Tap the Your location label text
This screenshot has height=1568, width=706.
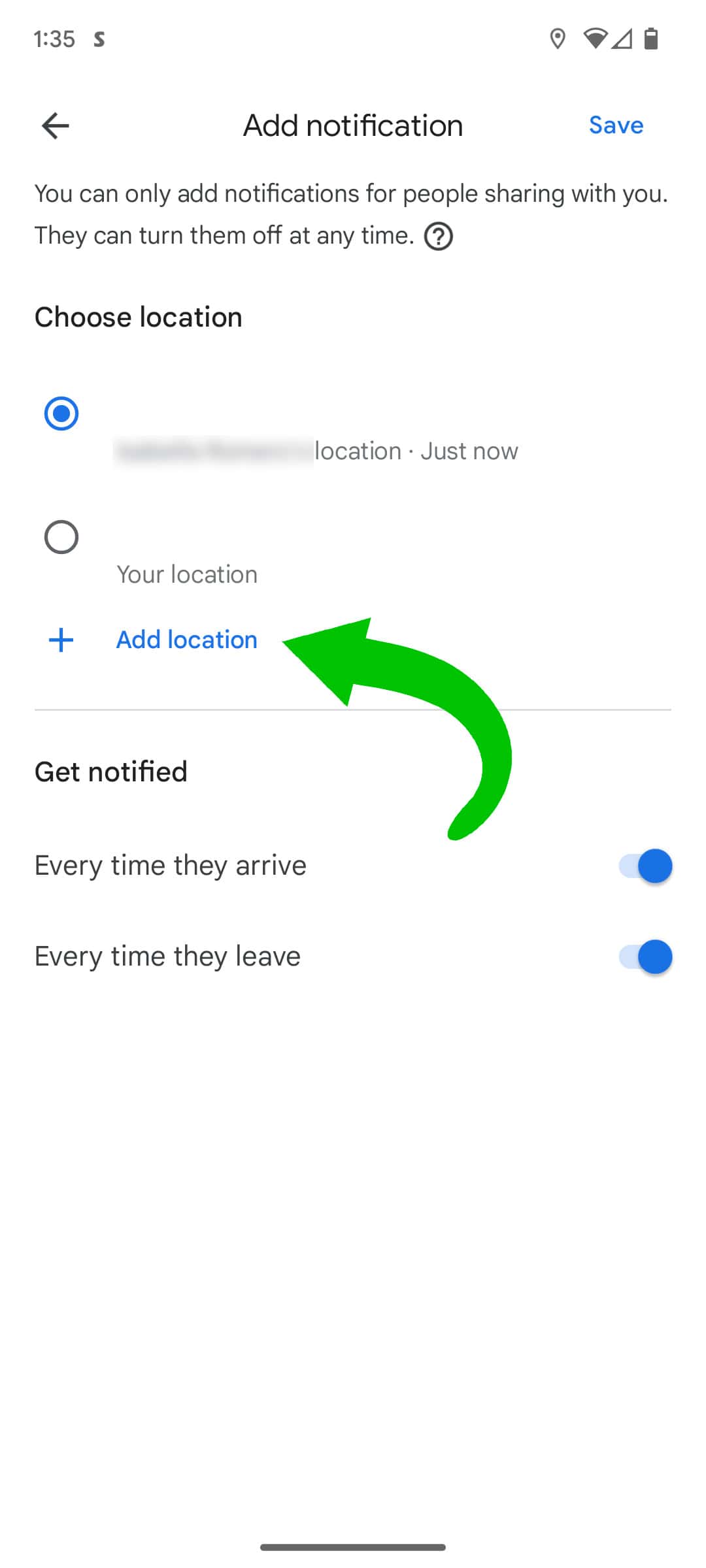187,574
